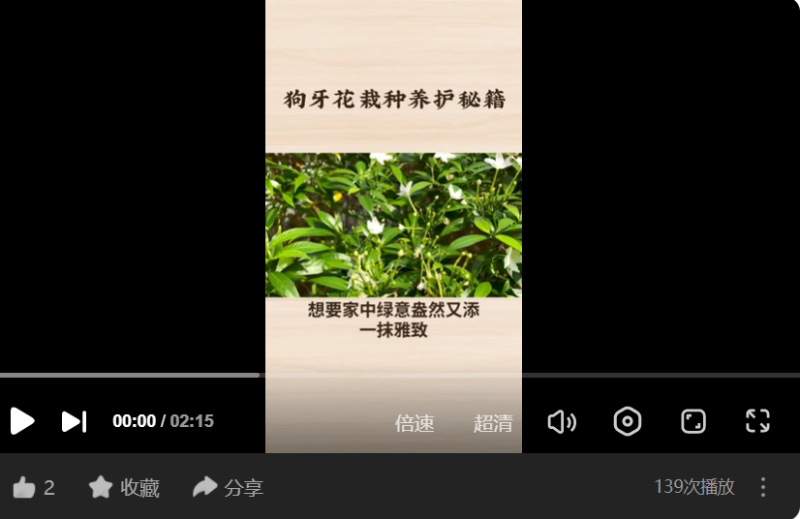
Task: Switch to web fullscreen mode
Action: pos(693,422)
